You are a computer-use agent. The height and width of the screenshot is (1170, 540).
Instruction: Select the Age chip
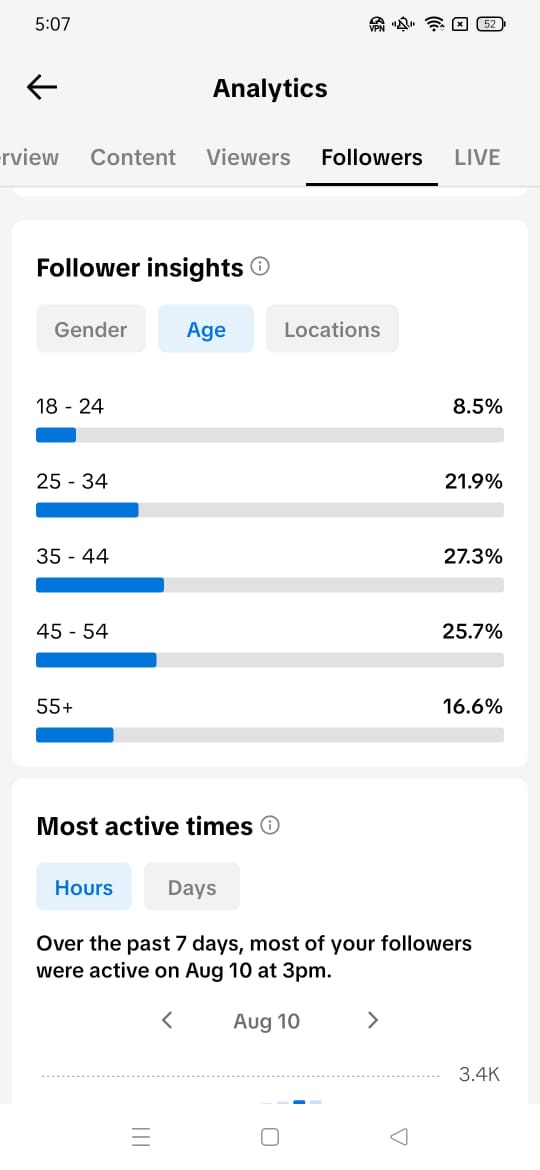[x=206, y=329]
